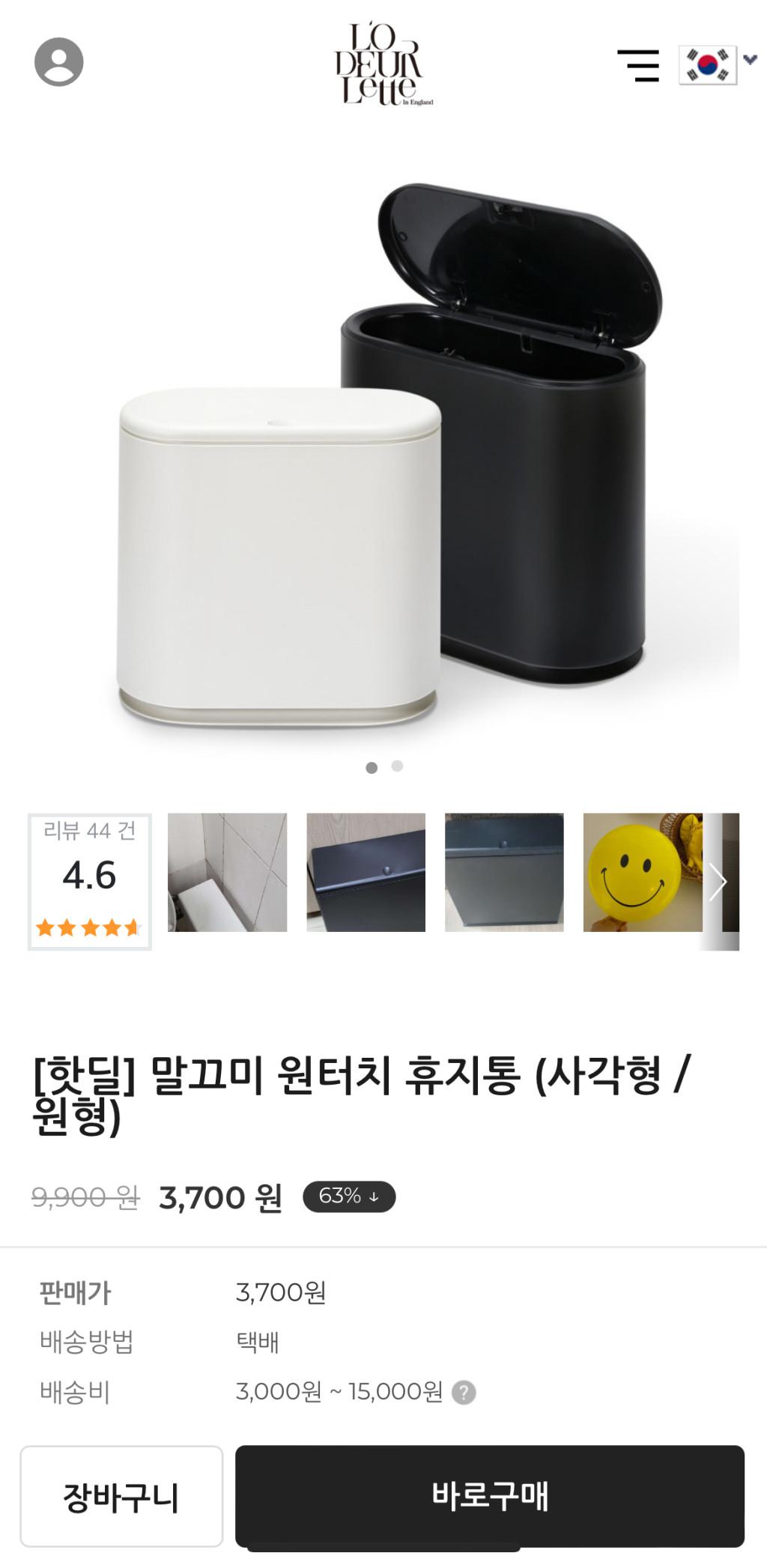View the smiley face review photo
The image size is (767, 1568).
[x=642, y=872]
